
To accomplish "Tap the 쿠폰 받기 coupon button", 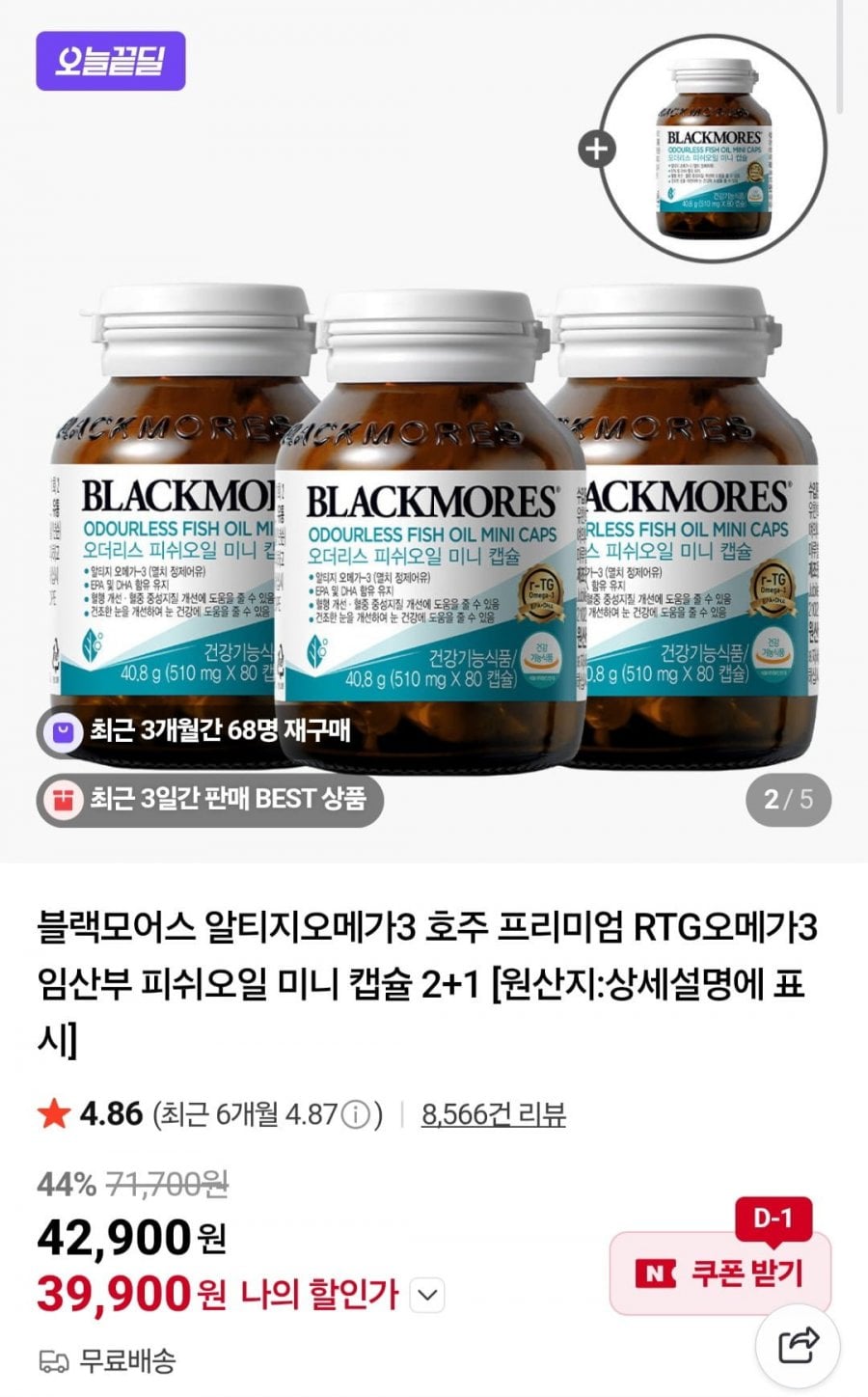I will coord(719,1273).
